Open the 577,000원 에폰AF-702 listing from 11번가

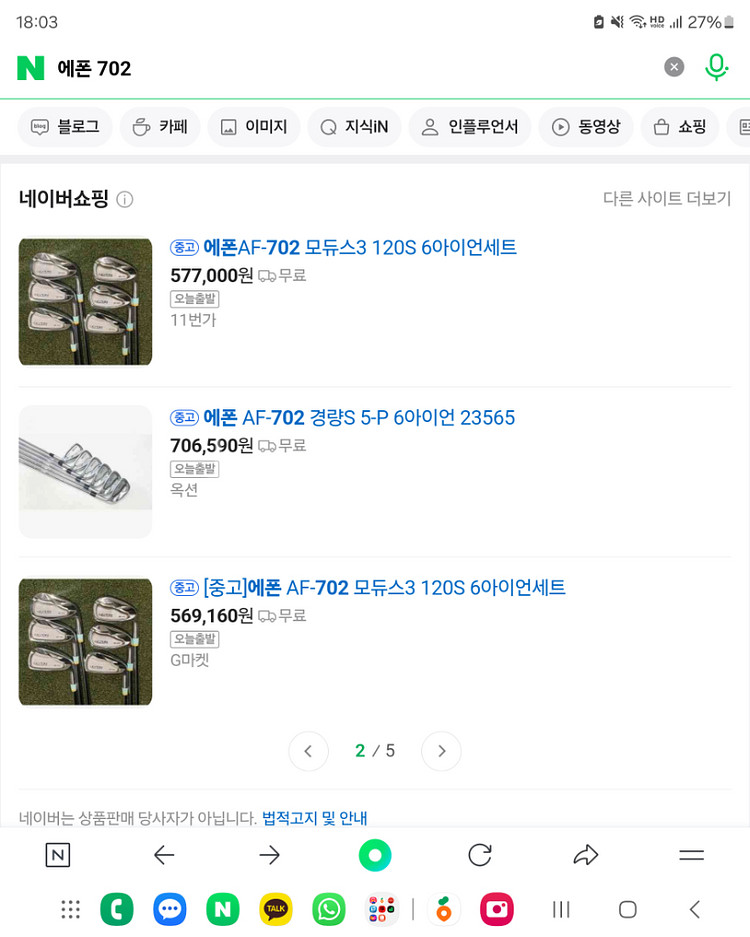click(x=360, y=248)
